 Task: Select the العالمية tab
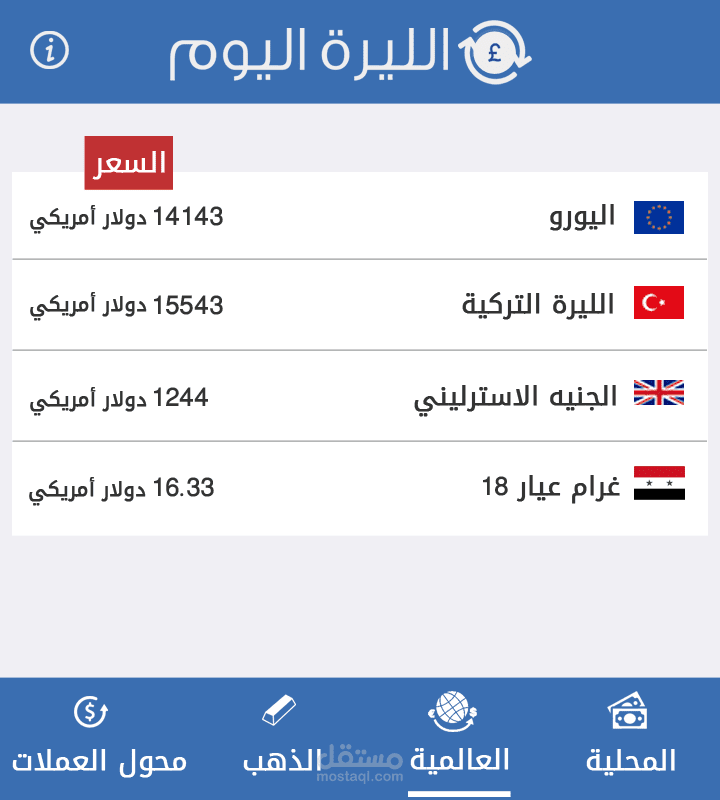point(459,738)
